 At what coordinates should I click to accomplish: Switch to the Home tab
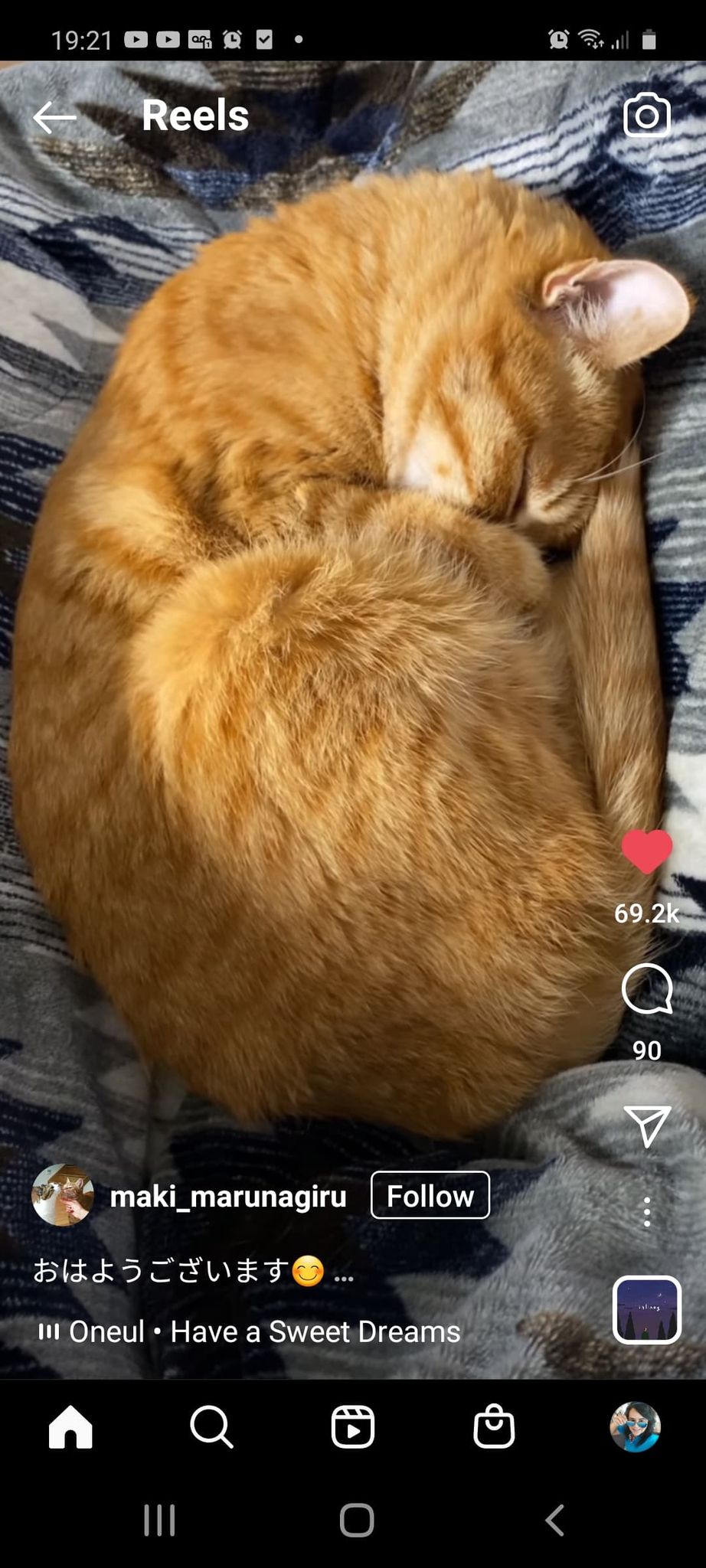pyautogui.click(x=70, y=1427)
